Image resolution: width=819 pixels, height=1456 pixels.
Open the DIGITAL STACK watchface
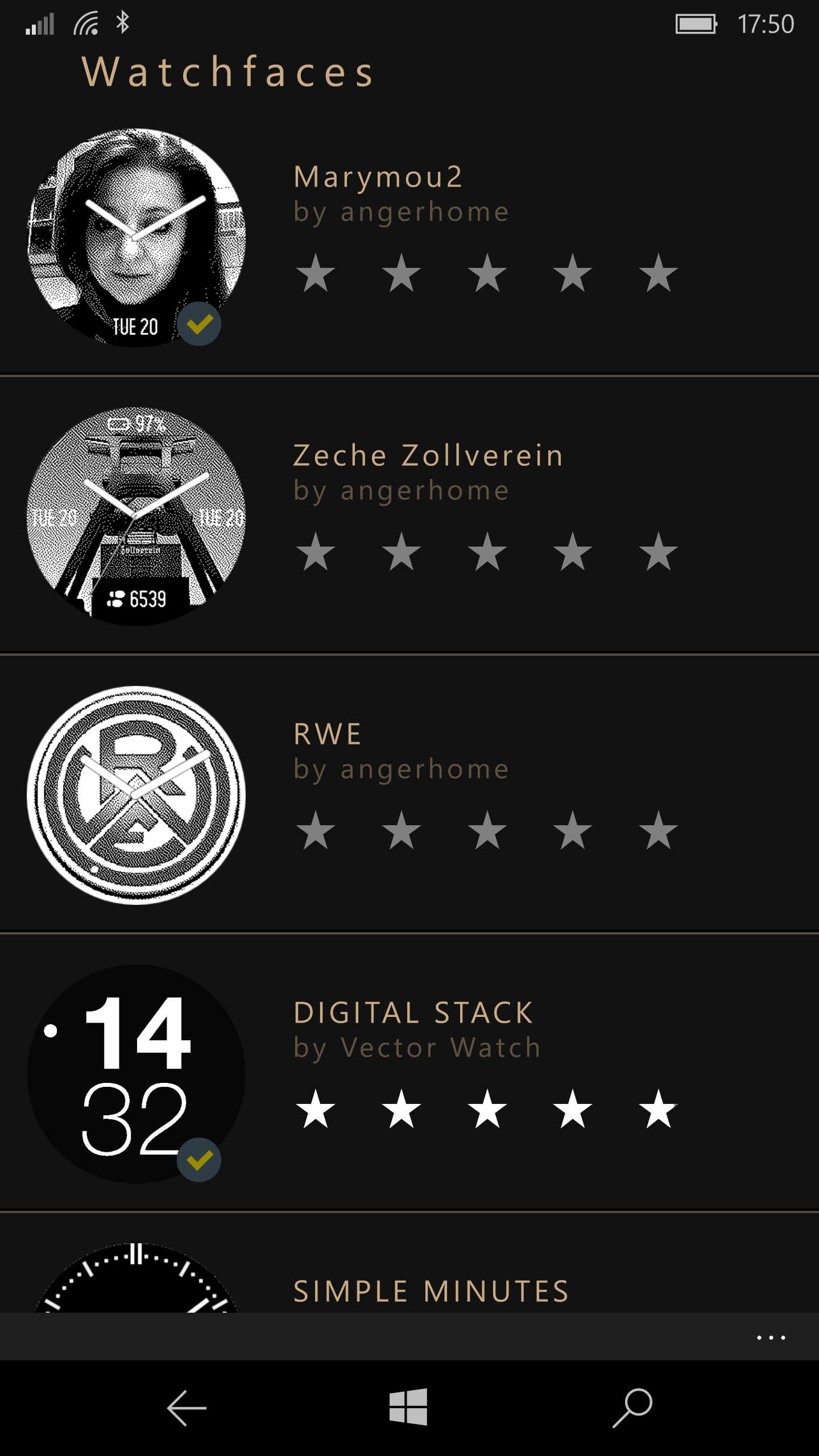409,1073
